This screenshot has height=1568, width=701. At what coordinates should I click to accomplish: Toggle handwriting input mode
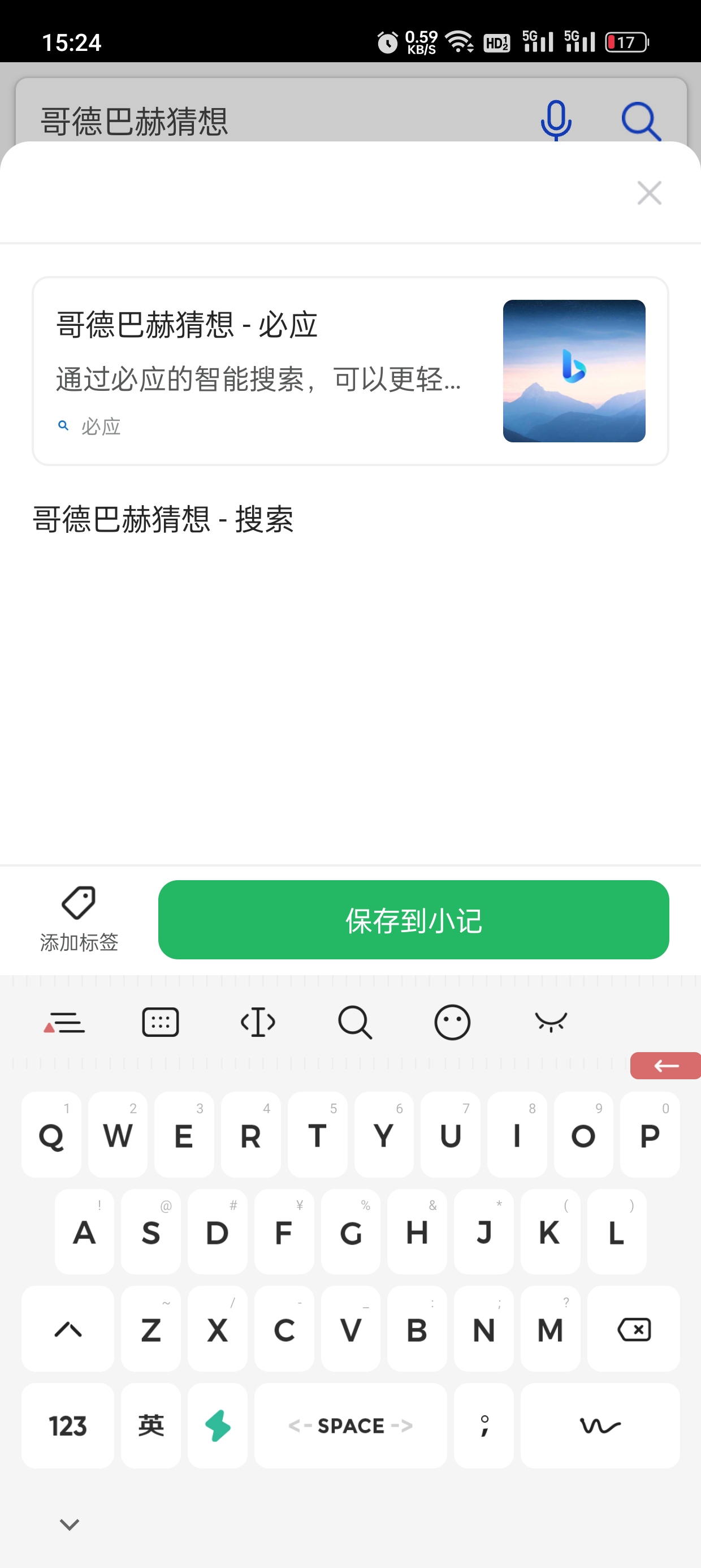pyautogui.click(x=599, y=1425)
